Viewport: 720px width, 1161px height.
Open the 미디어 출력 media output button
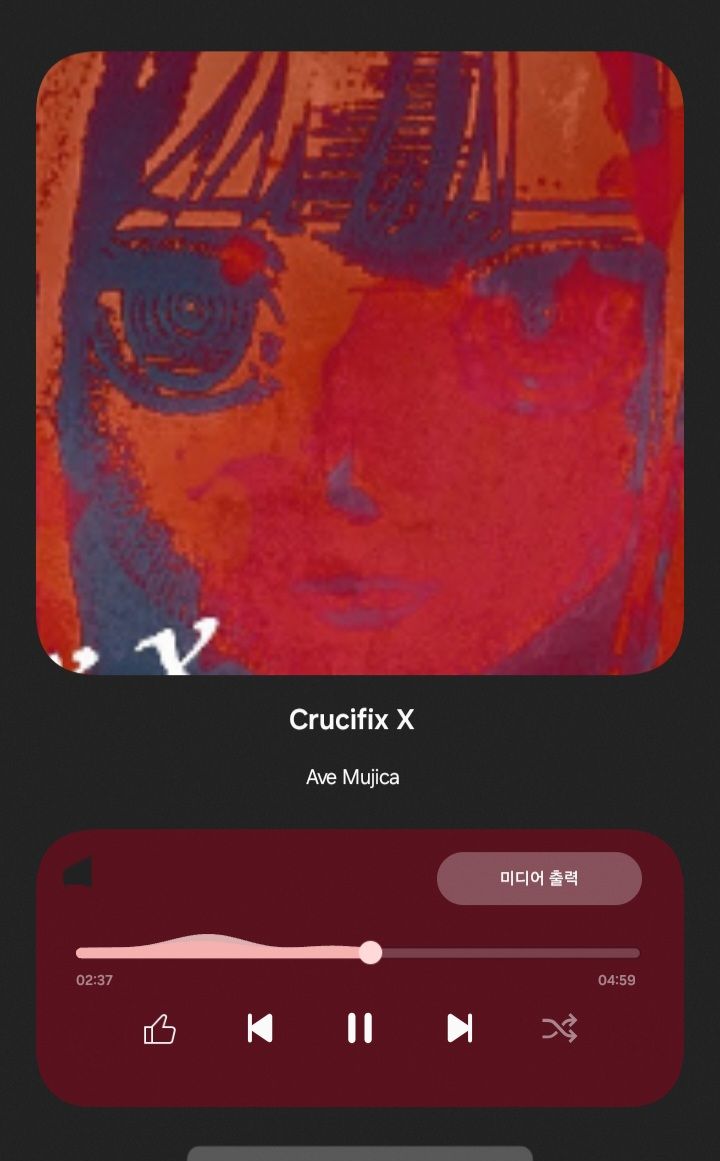point(539,879)
